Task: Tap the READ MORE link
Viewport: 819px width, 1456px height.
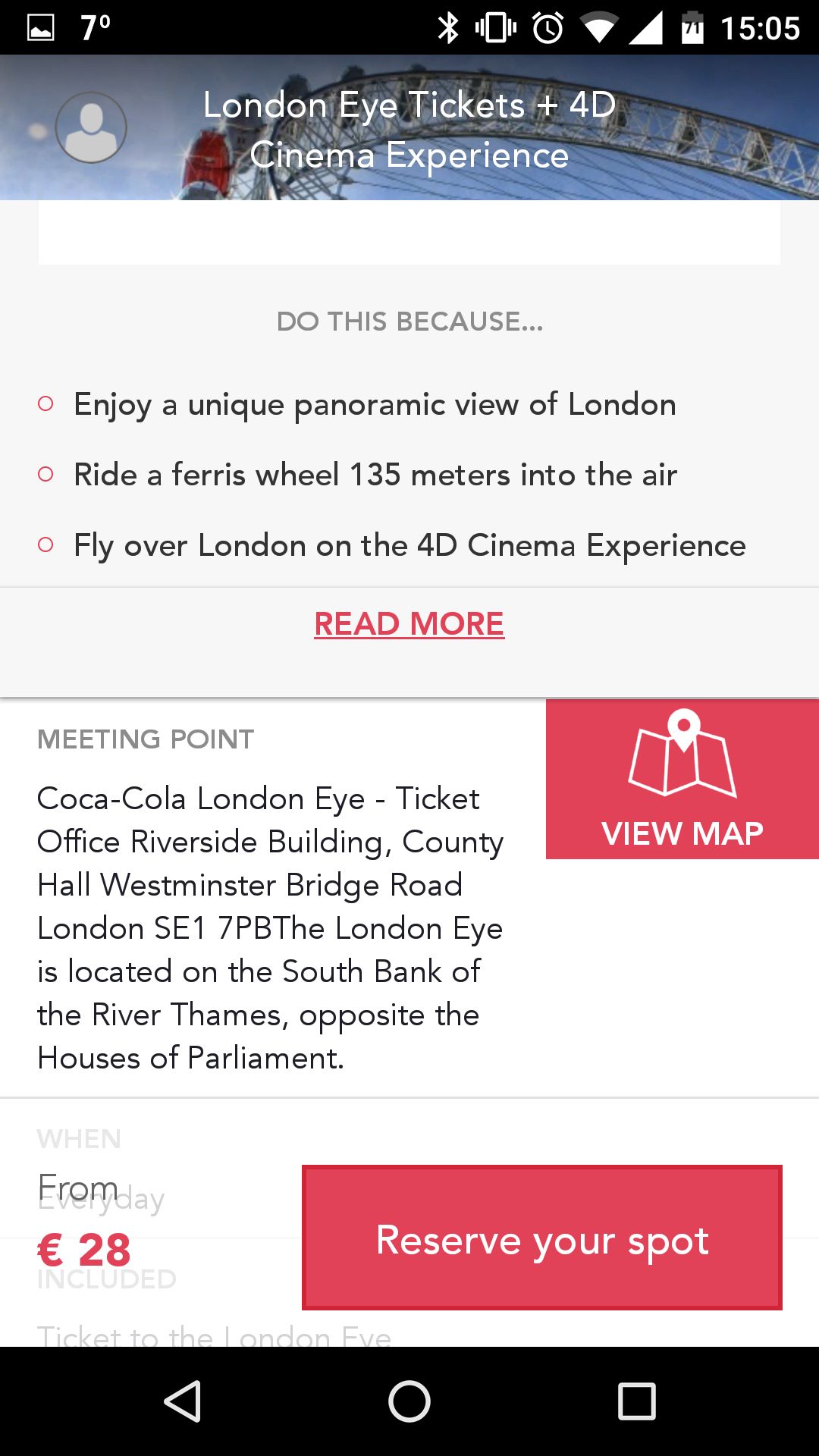Action: click(x=409, y=624)
